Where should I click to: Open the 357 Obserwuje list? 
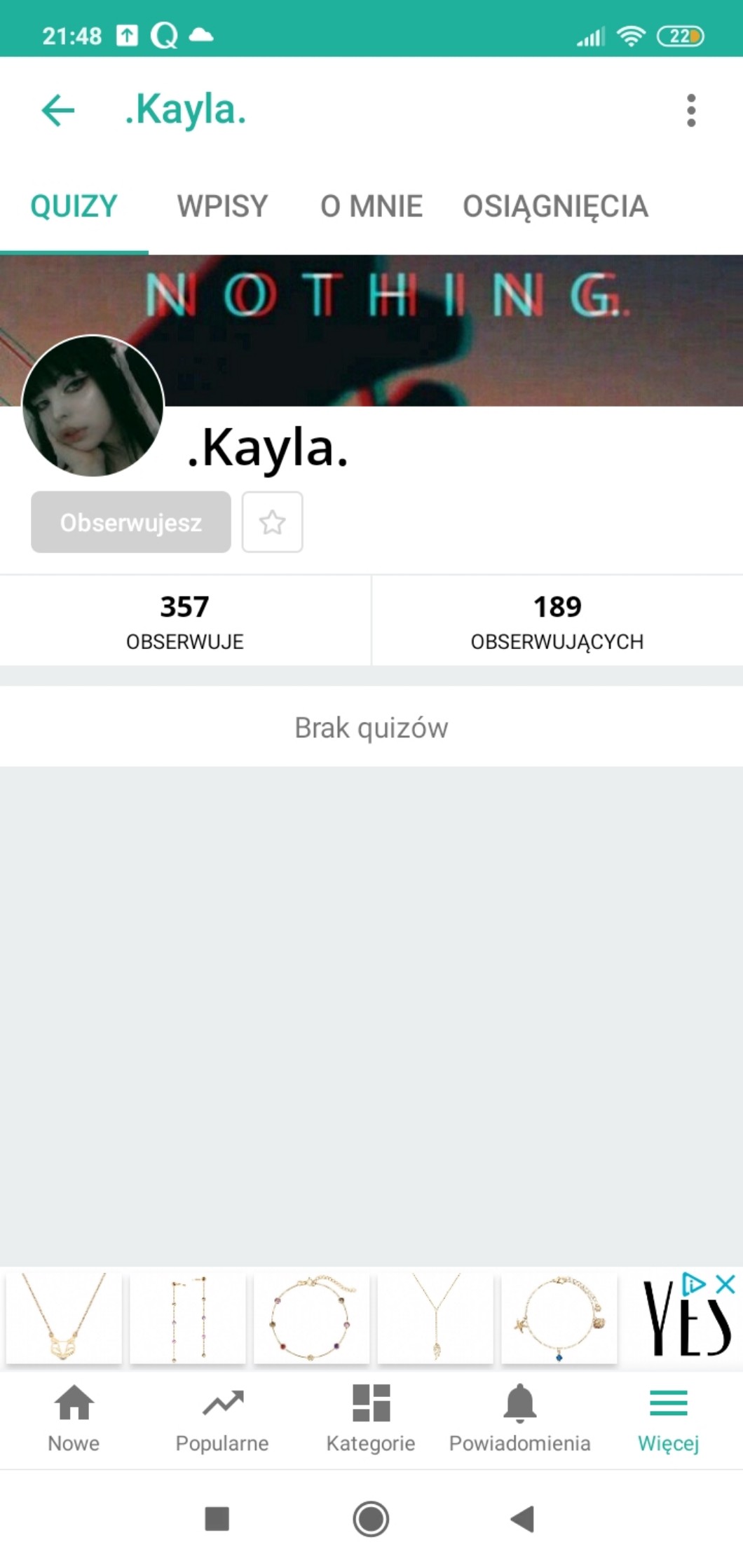(x=185, y=620)
